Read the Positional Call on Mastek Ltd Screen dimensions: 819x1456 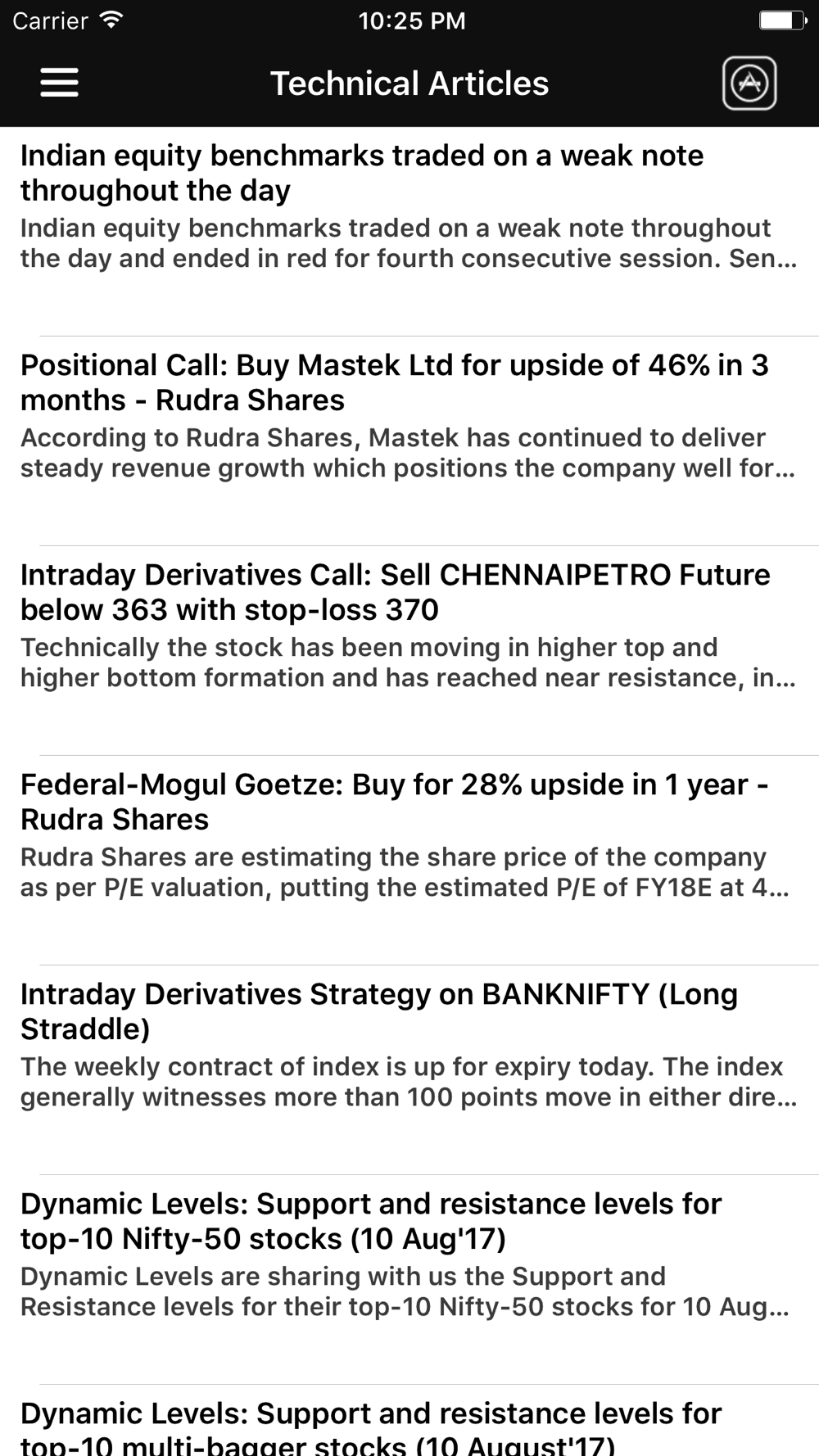click(x=409, y=441)
